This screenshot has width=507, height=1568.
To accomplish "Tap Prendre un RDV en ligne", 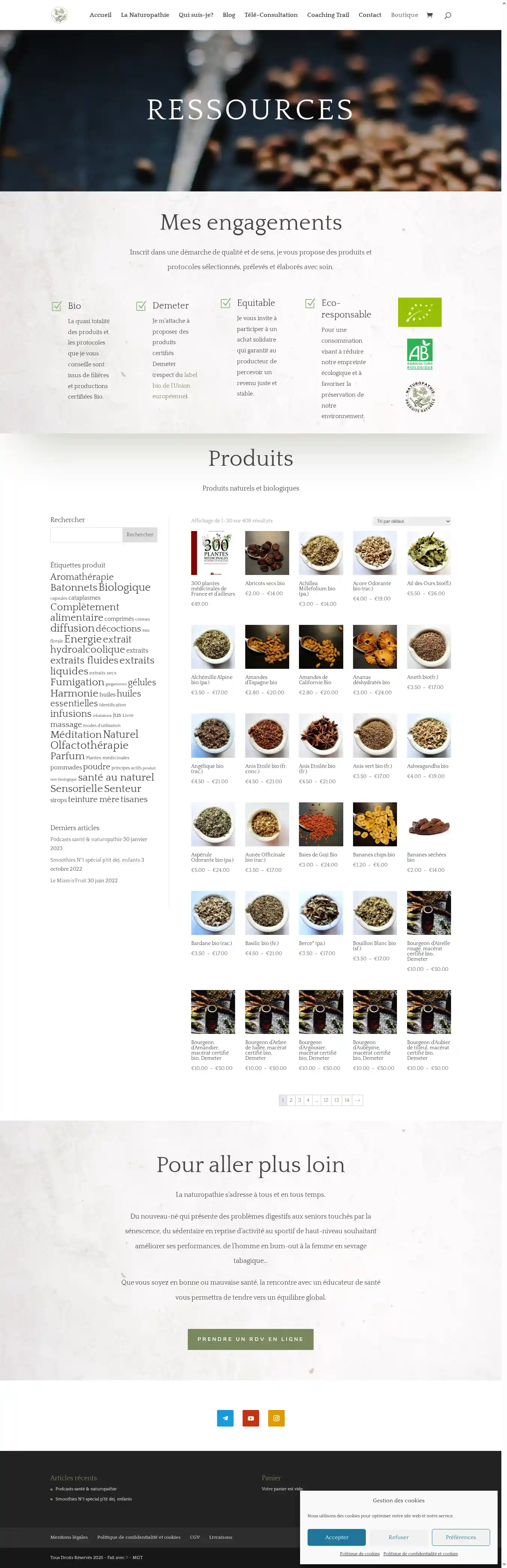I will 250,1339.
